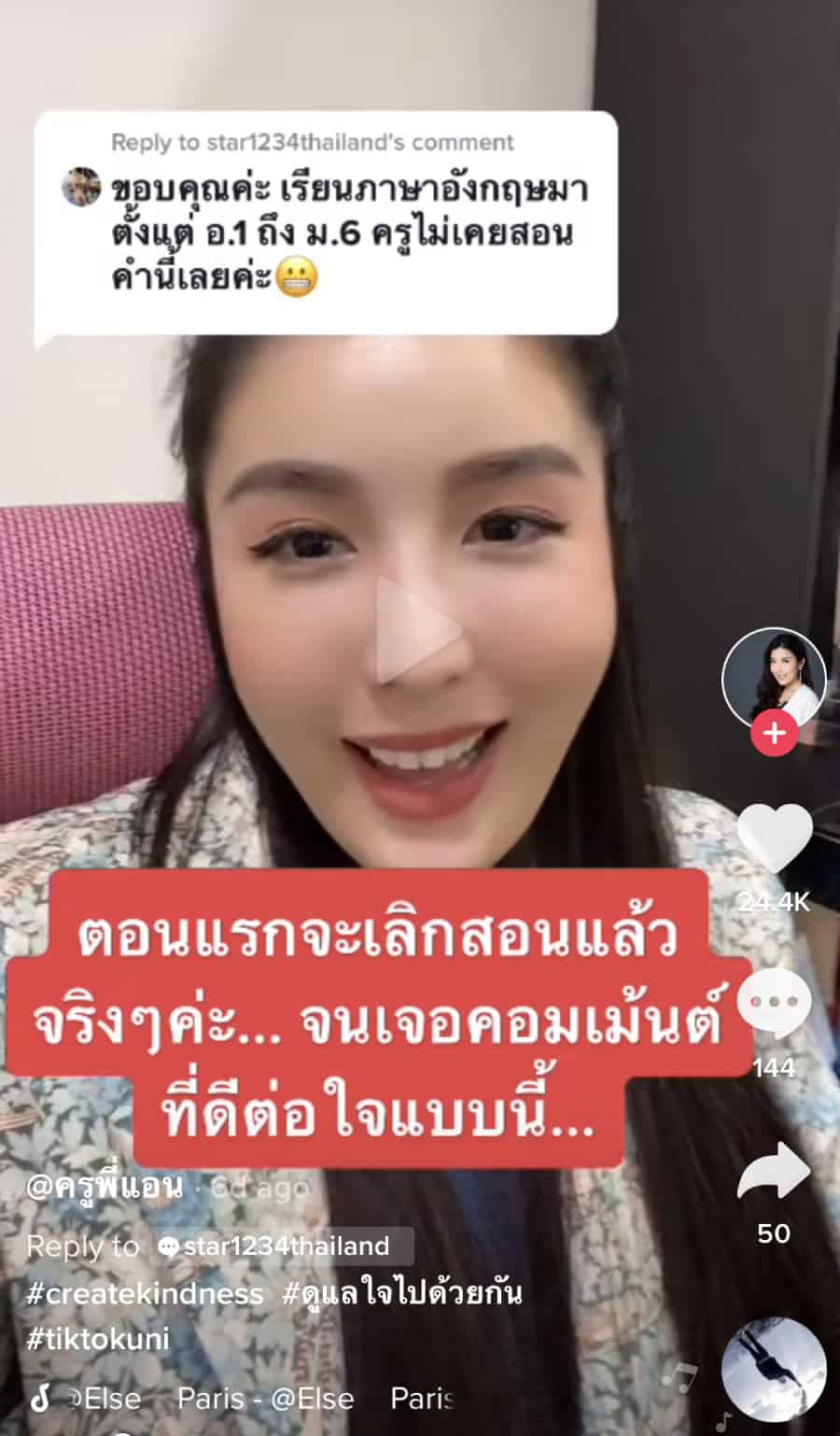The image size is (840, 1436).
Task: Open the #createkindness hashtag
Action: click(145, 1293)
